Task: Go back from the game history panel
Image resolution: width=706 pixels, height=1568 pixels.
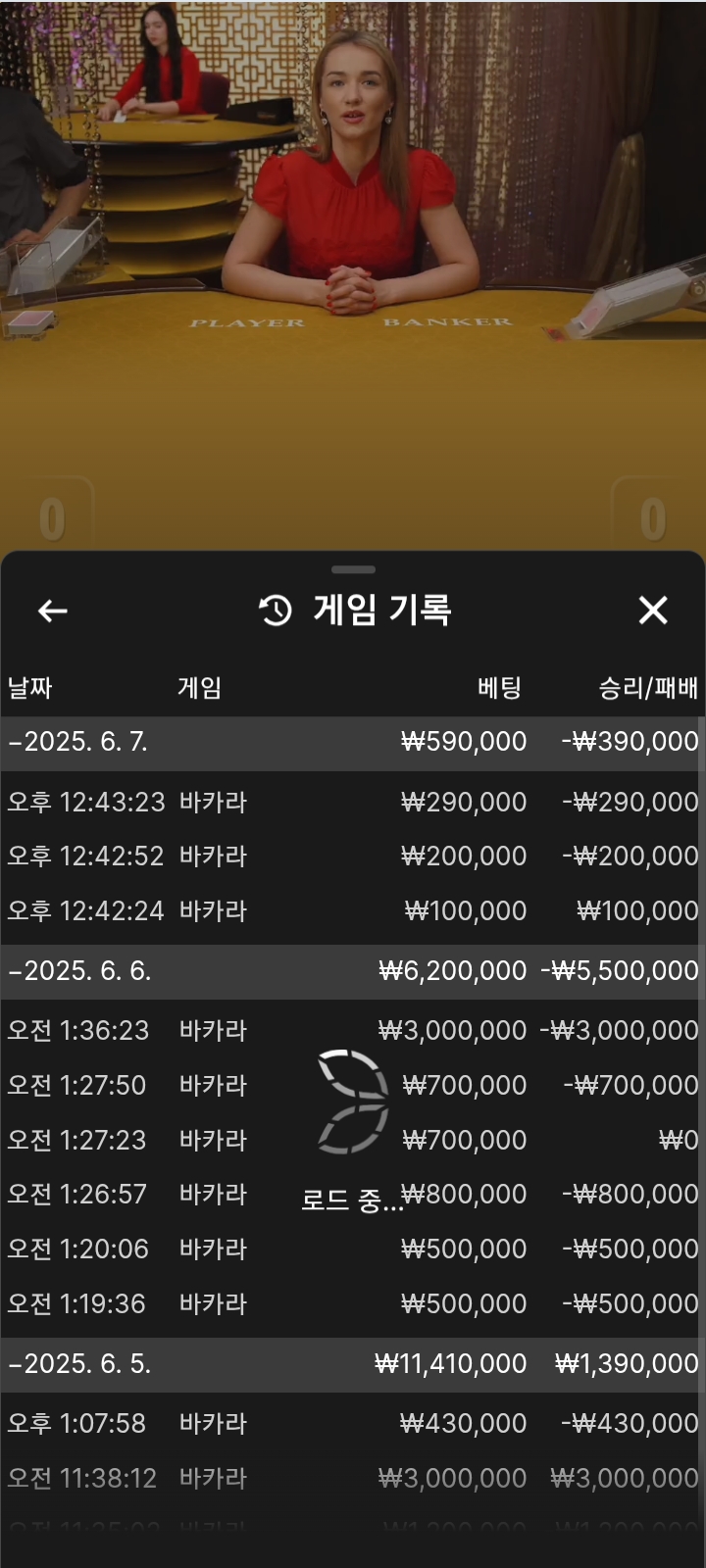Action: (x=53, y=611)
